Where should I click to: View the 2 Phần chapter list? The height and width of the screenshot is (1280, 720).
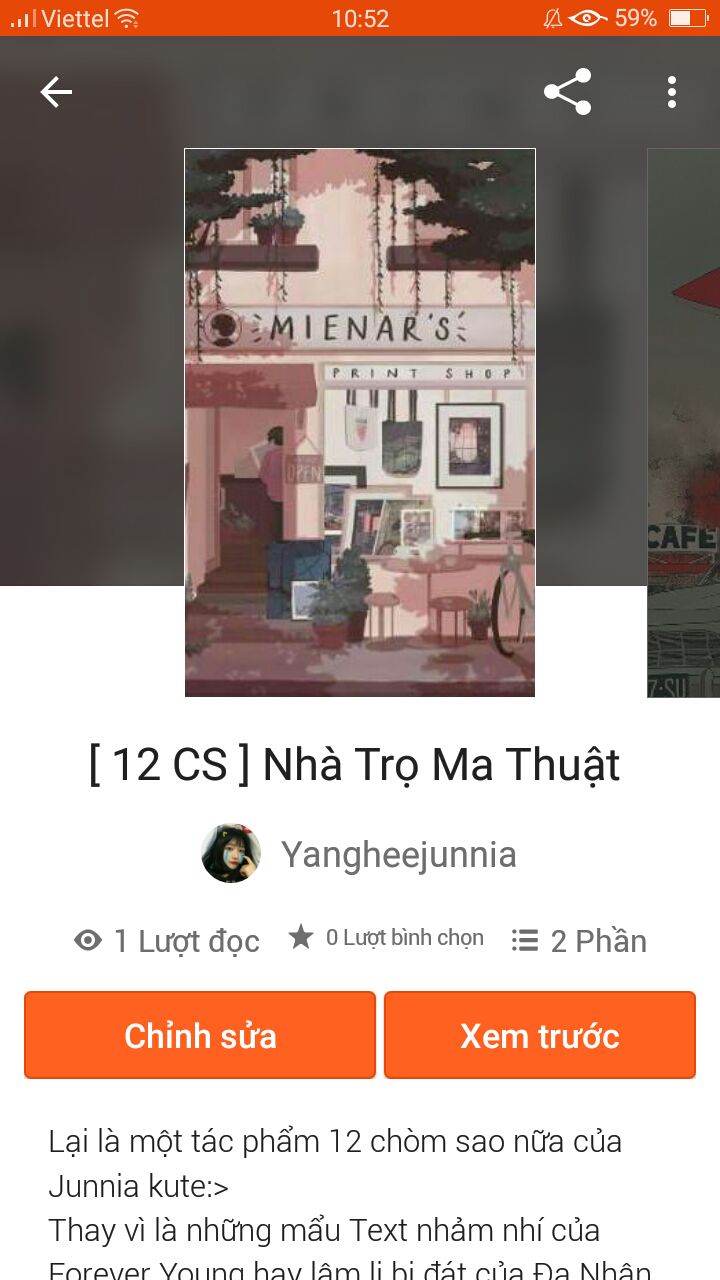coord(580,940)
